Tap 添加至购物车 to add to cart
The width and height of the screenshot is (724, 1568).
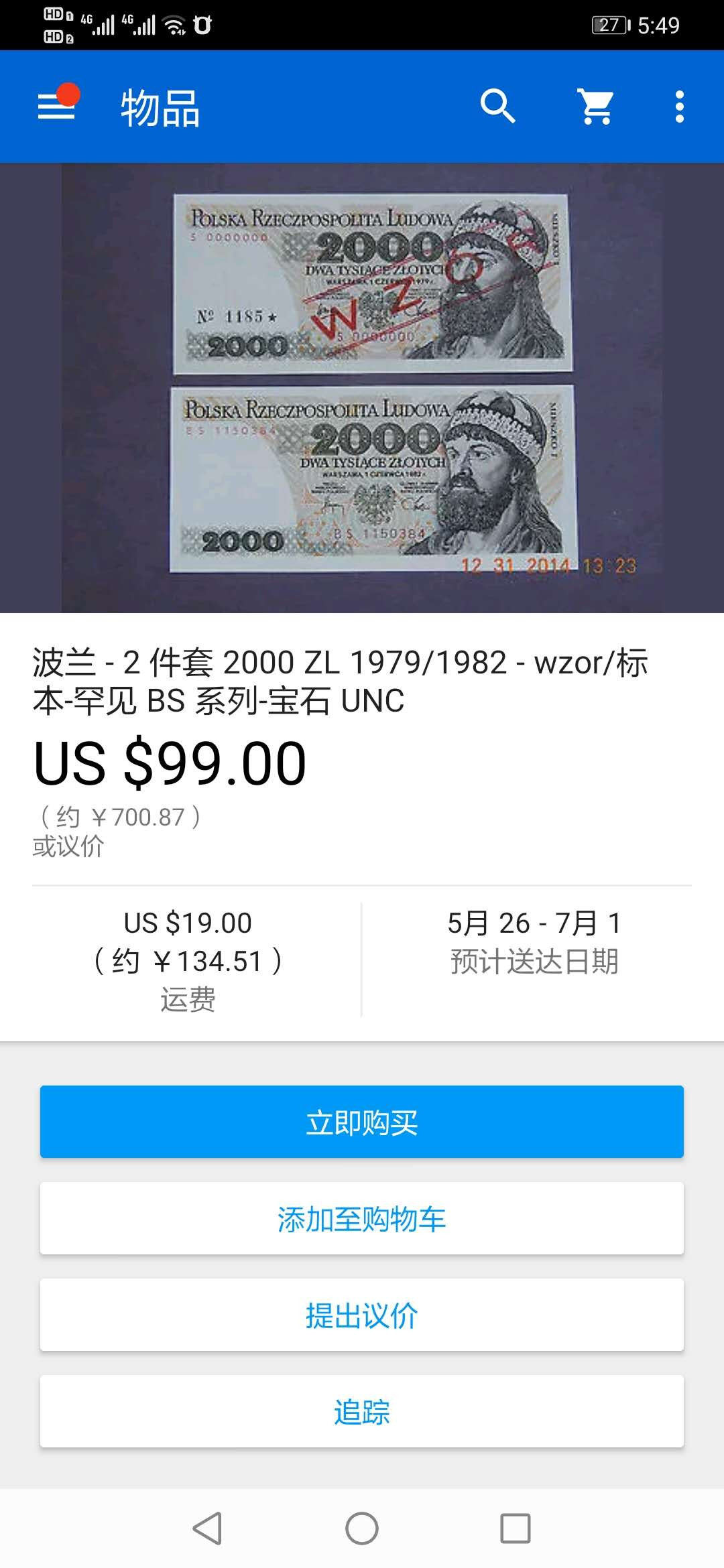(362, 1218)
